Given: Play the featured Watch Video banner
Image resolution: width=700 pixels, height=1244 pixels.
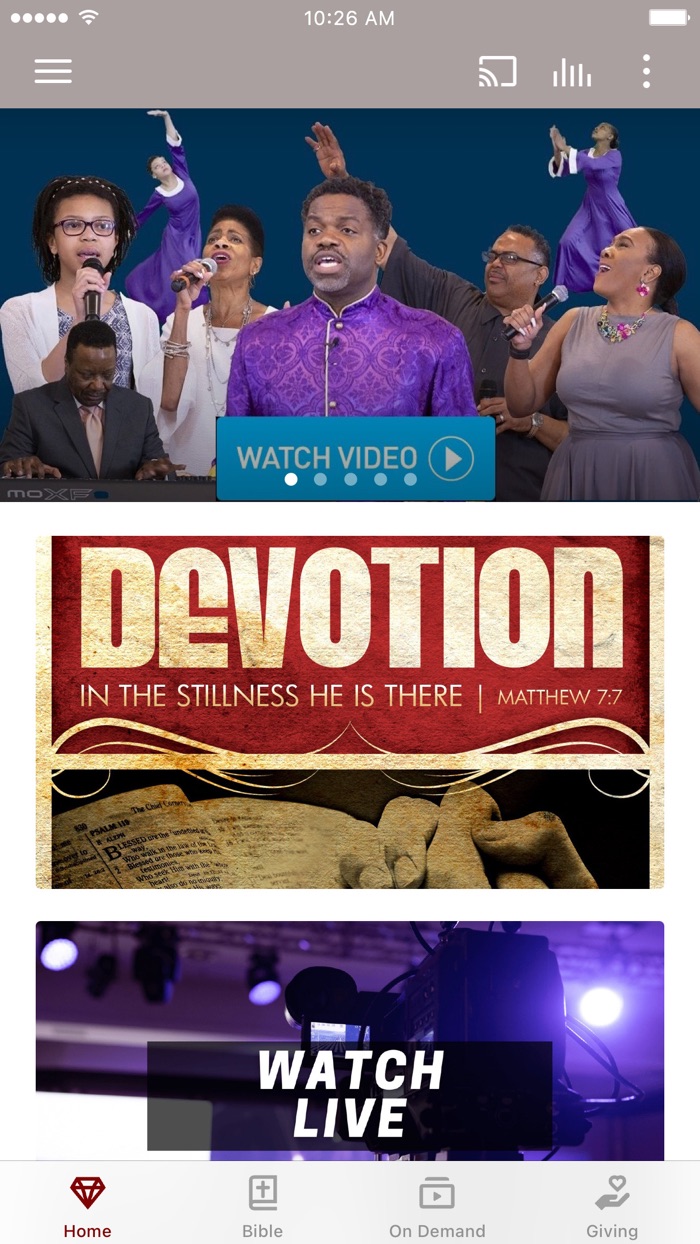Looking at the screenshot, I should coord(355,458).
